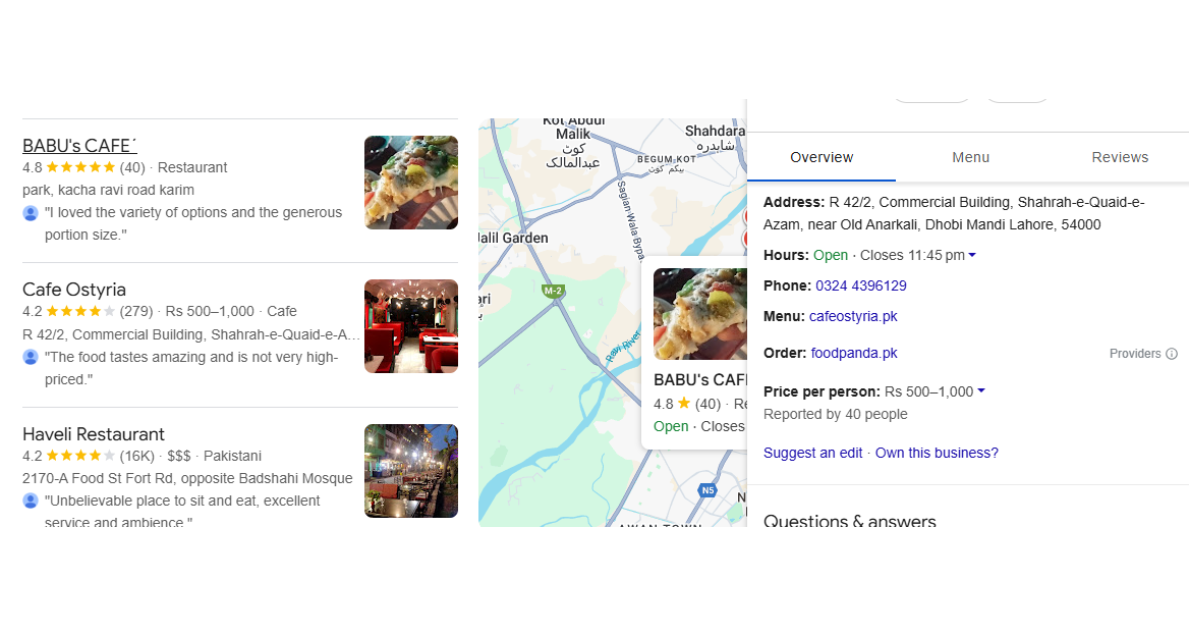Order through foodpanda.pk

pyautogui.click(x=853, y=353)
